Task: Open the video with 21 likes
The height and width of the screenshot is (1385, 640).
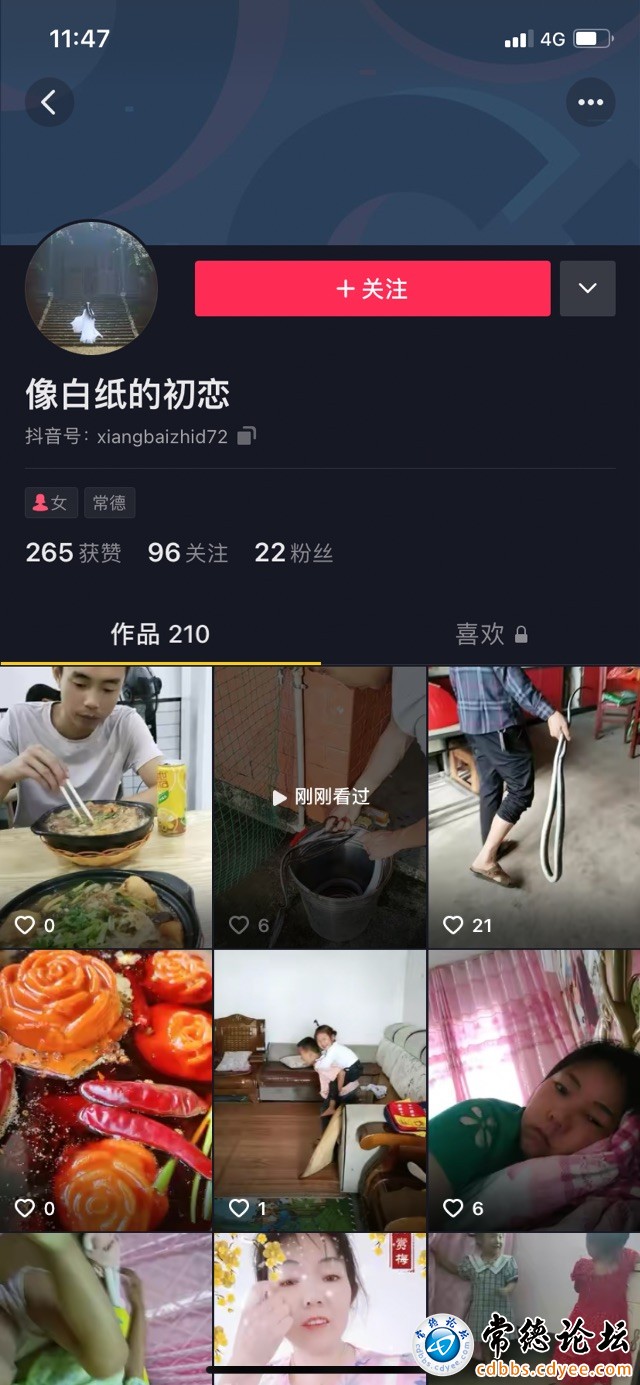Action: tap(534, 807)
